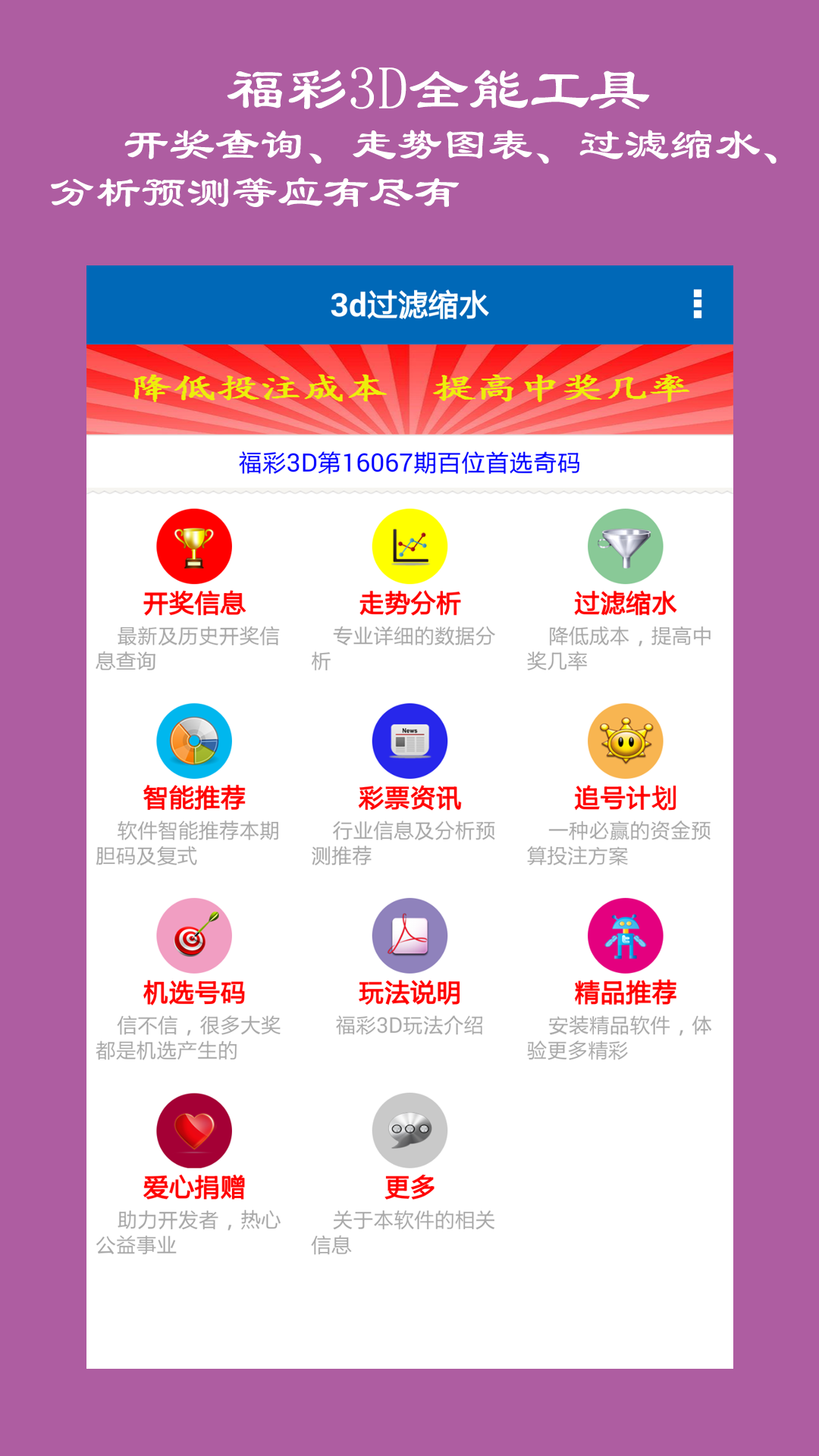Click the 走势分析 label text

pyautogui.click(x=409, y=604)
